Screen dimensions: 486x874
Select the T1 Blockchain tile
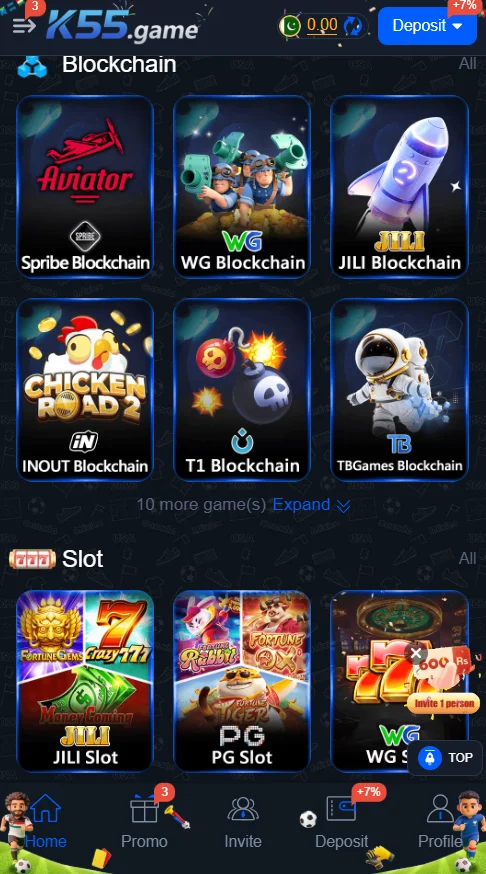pyautogui.click(x=242, y=390)
